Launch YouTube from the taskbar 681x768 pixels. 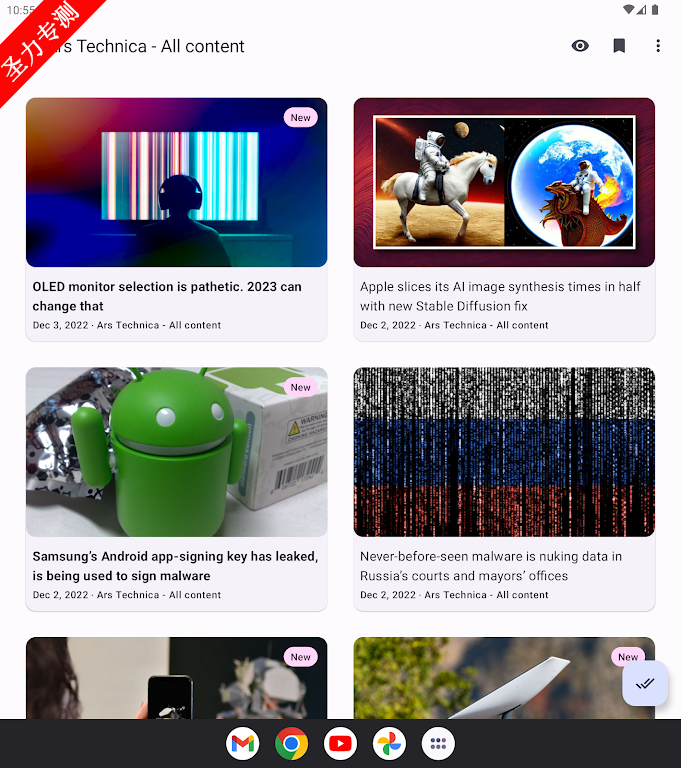(x=341, y=744)
